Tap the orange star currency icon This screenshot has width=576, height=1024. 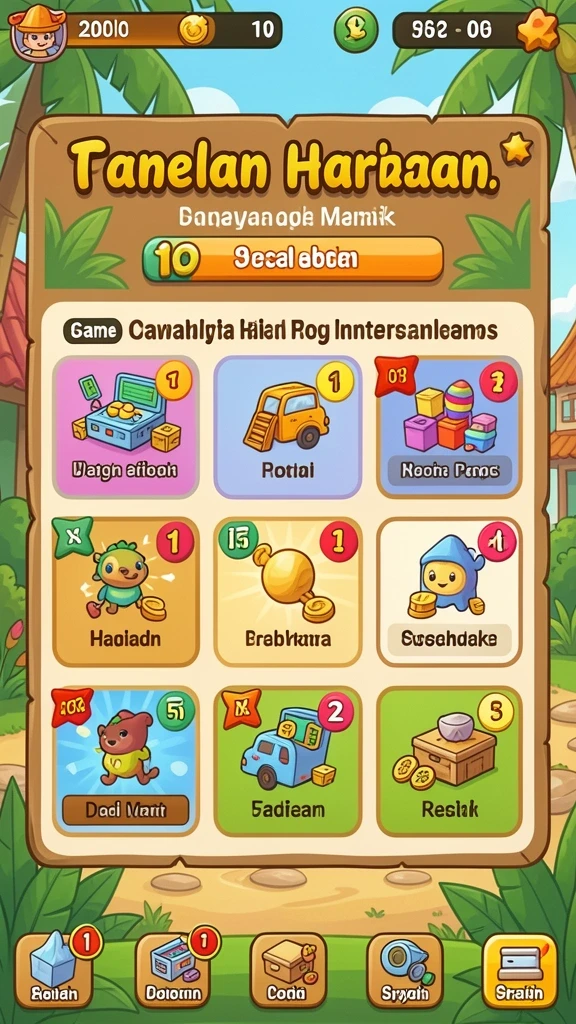pos(538,29)
